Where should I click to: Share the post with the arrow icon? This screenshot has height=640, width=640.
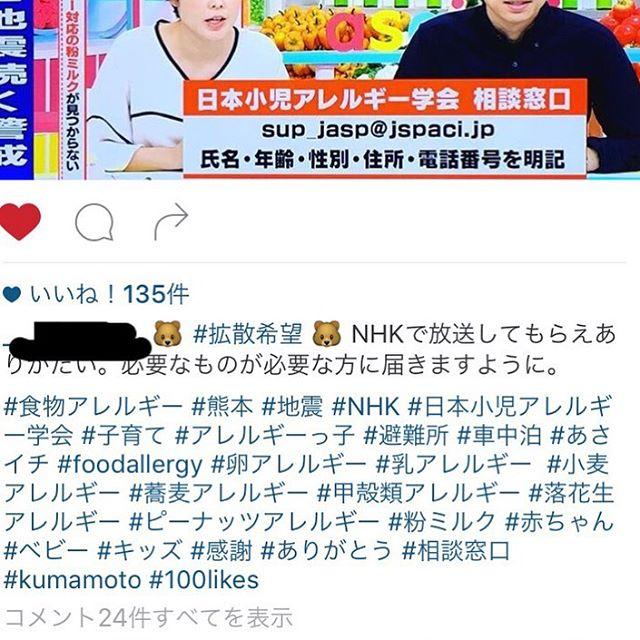pyautogui.click(x=171, y=221)
